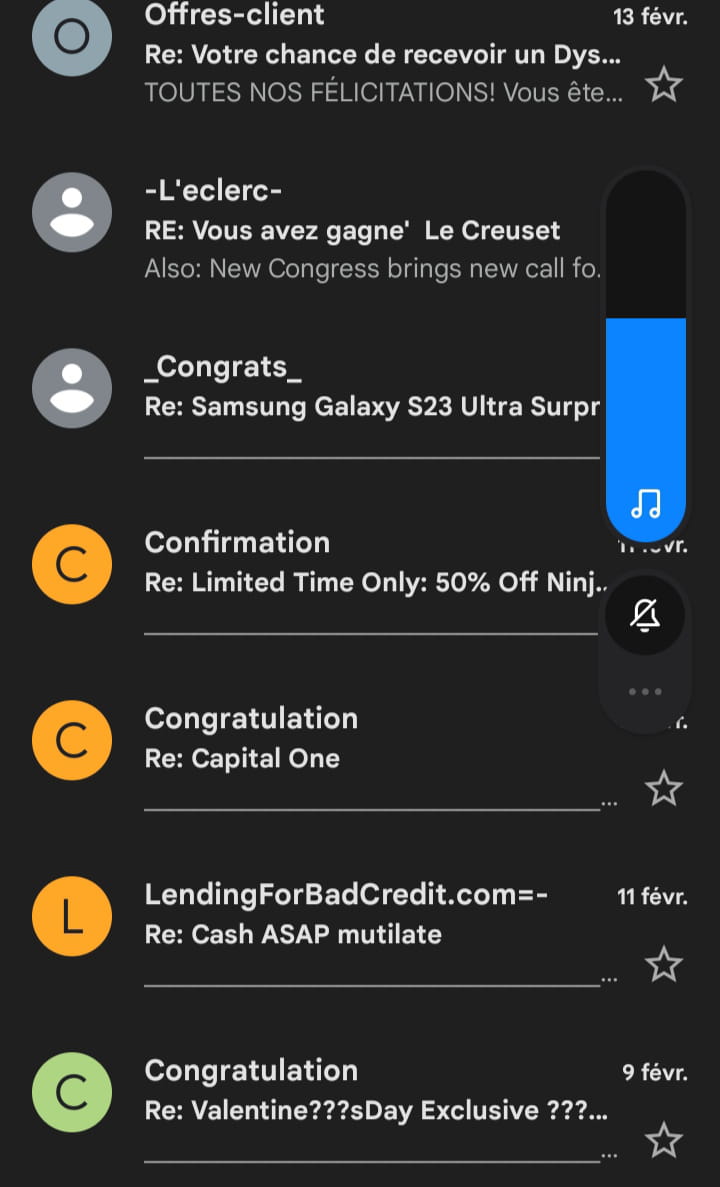Star the Capital One email
This screenshot has width=720, height=1187.
[664, 788]
